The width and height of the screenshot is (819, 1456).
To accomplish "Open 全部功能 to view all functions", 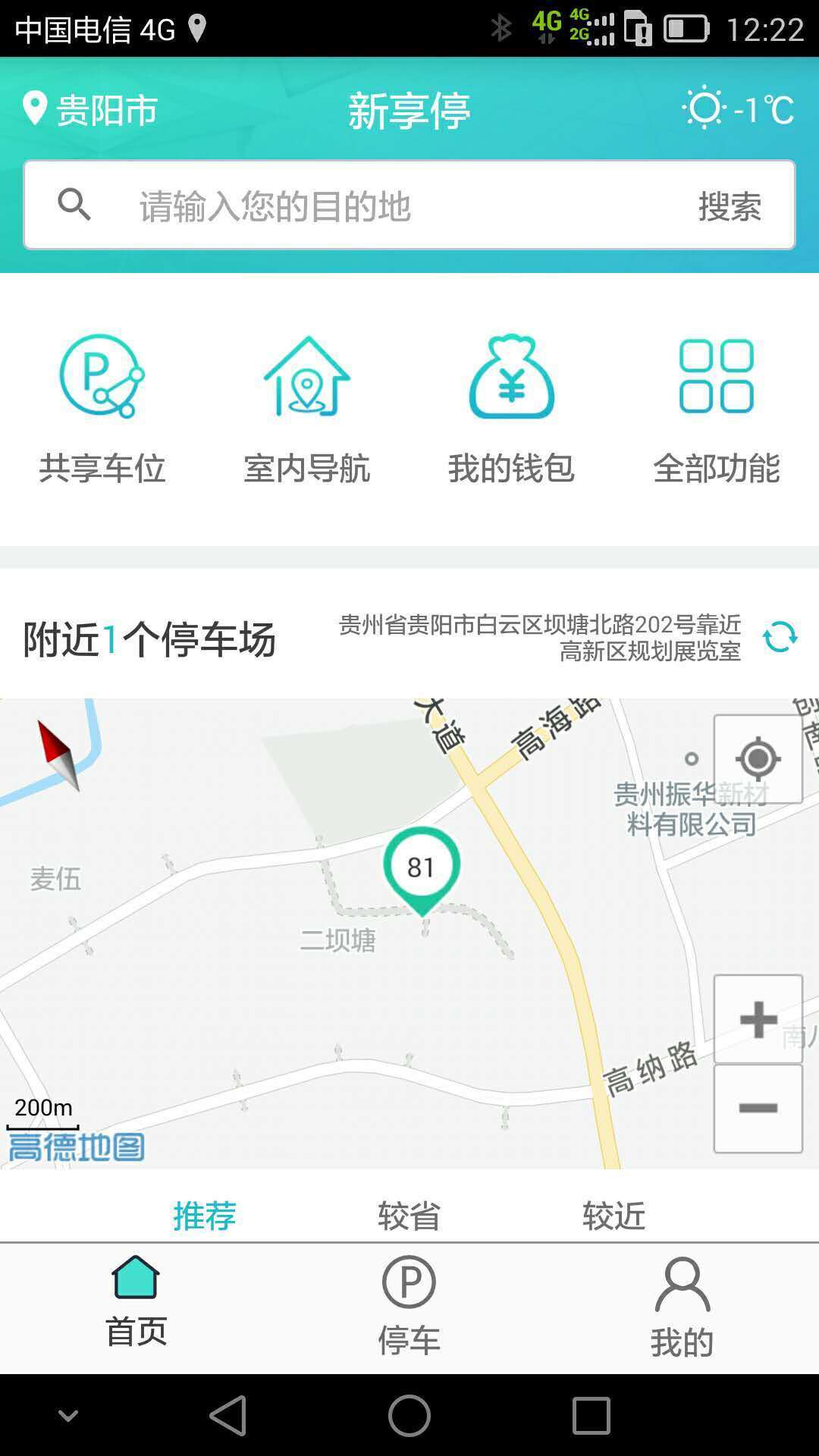I will click(x=717, y=409).
